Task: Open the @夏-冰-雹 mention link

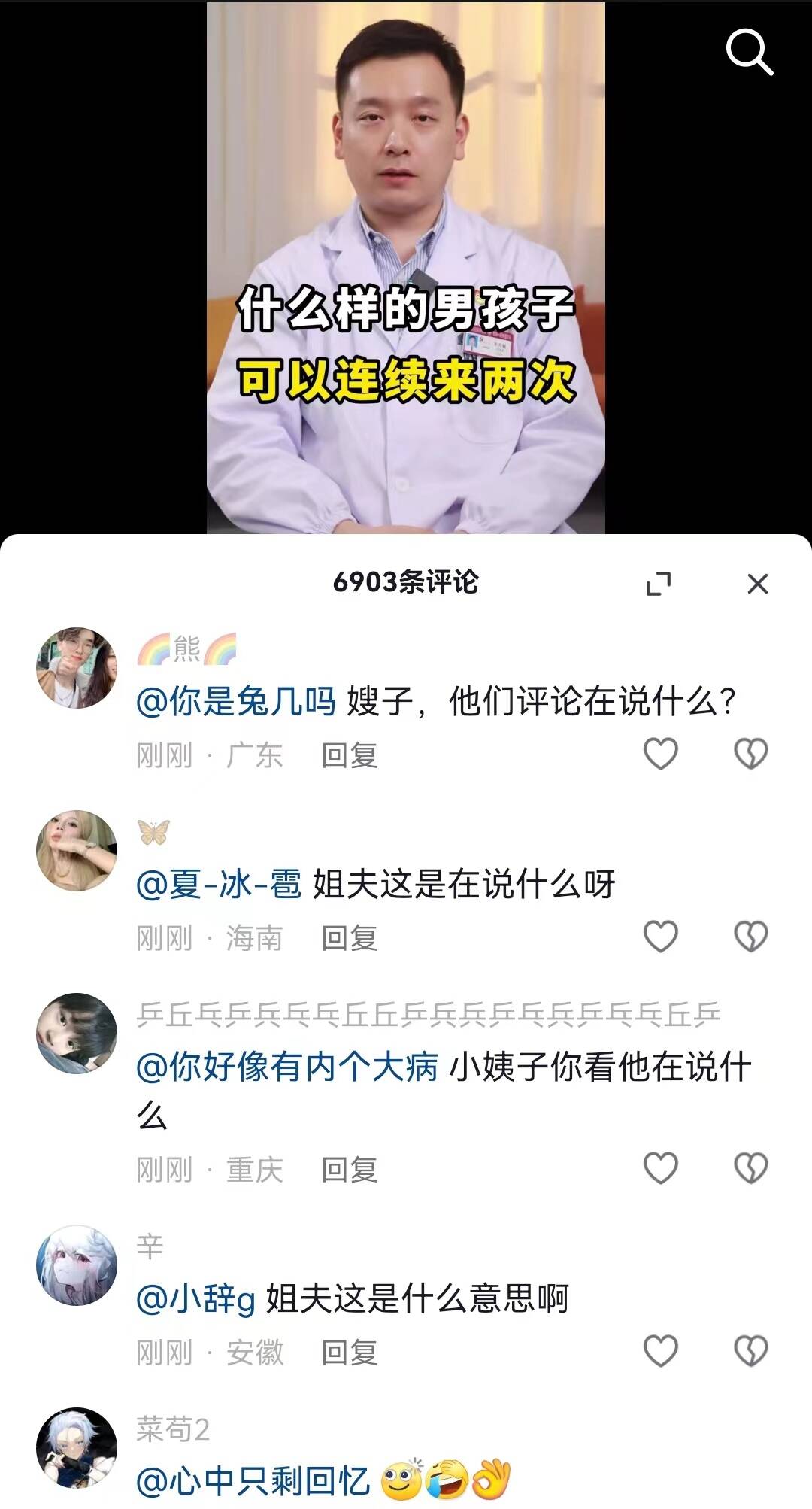Action: 219,884
